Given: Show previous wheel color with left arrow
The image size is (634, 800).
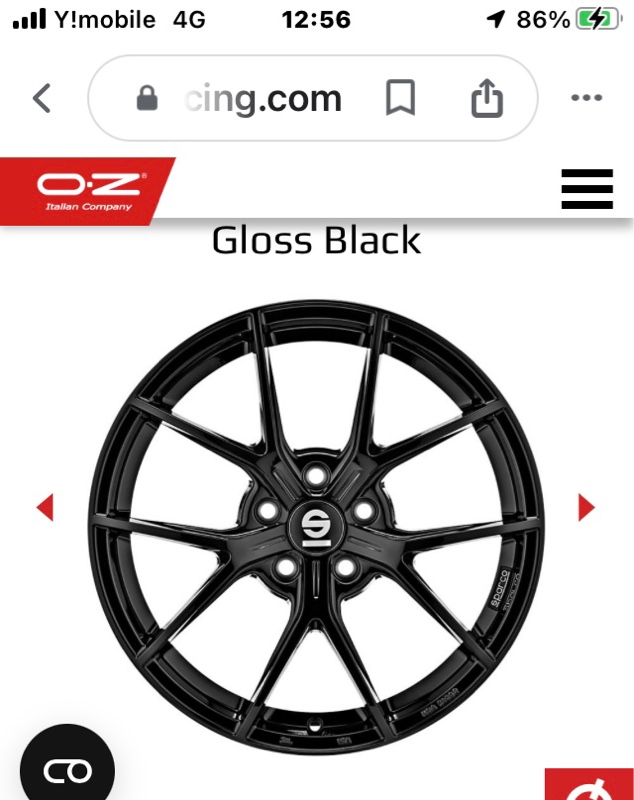Looking at the screenshot, I should coord(45,507).
